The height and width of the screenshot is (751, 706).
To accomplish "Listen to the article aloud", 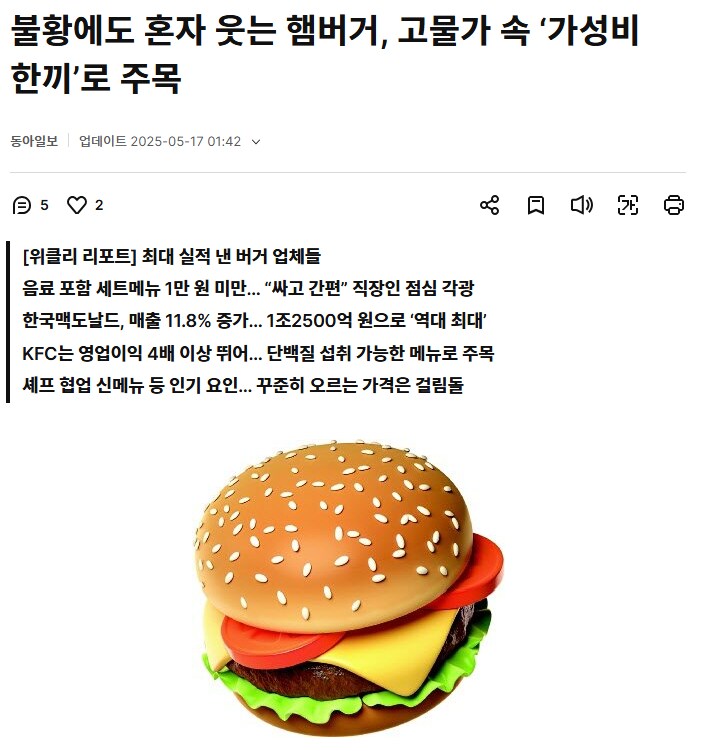I will coord(581,205).
